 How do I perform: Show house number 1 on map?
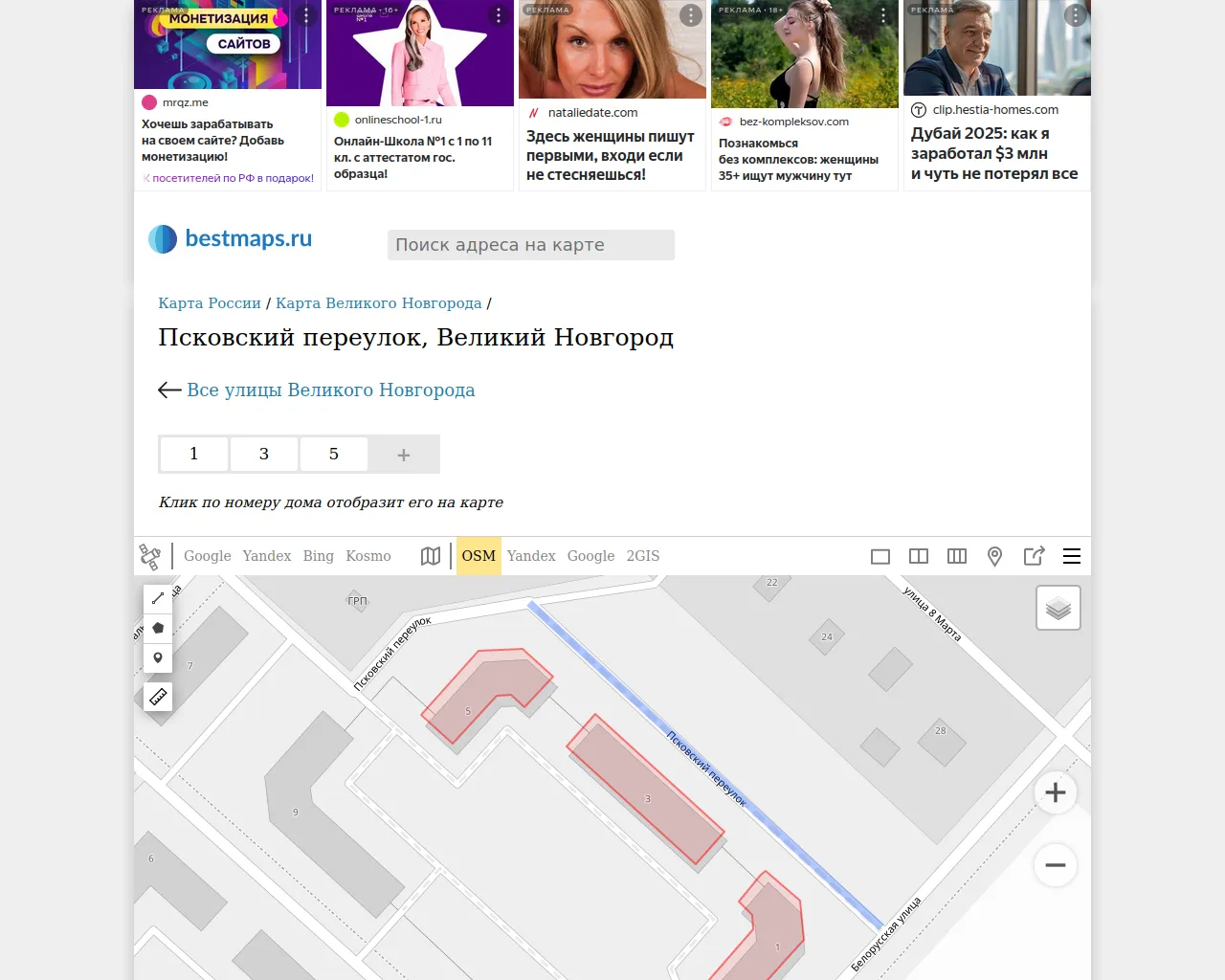(x=194, y=454)
